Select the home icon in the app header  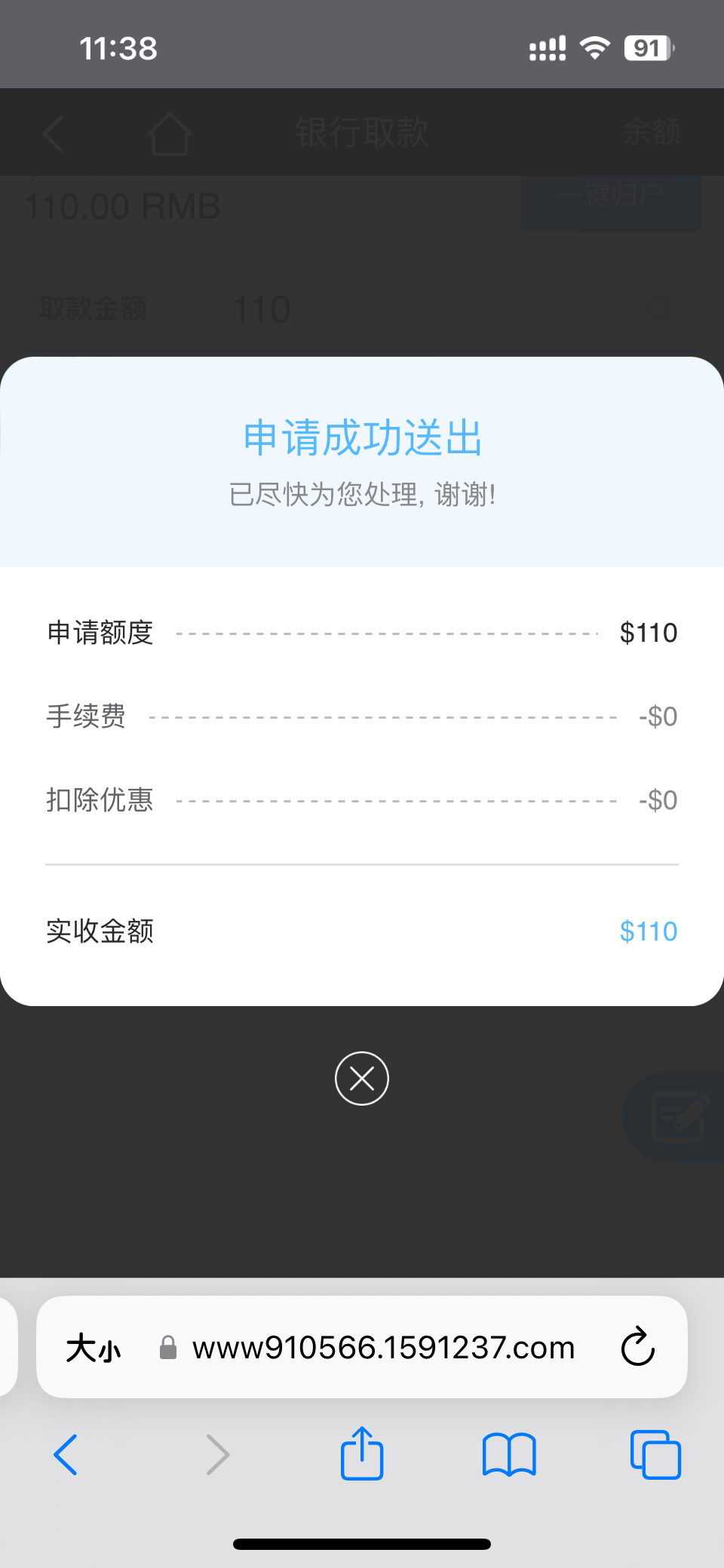tap(167, 133)
